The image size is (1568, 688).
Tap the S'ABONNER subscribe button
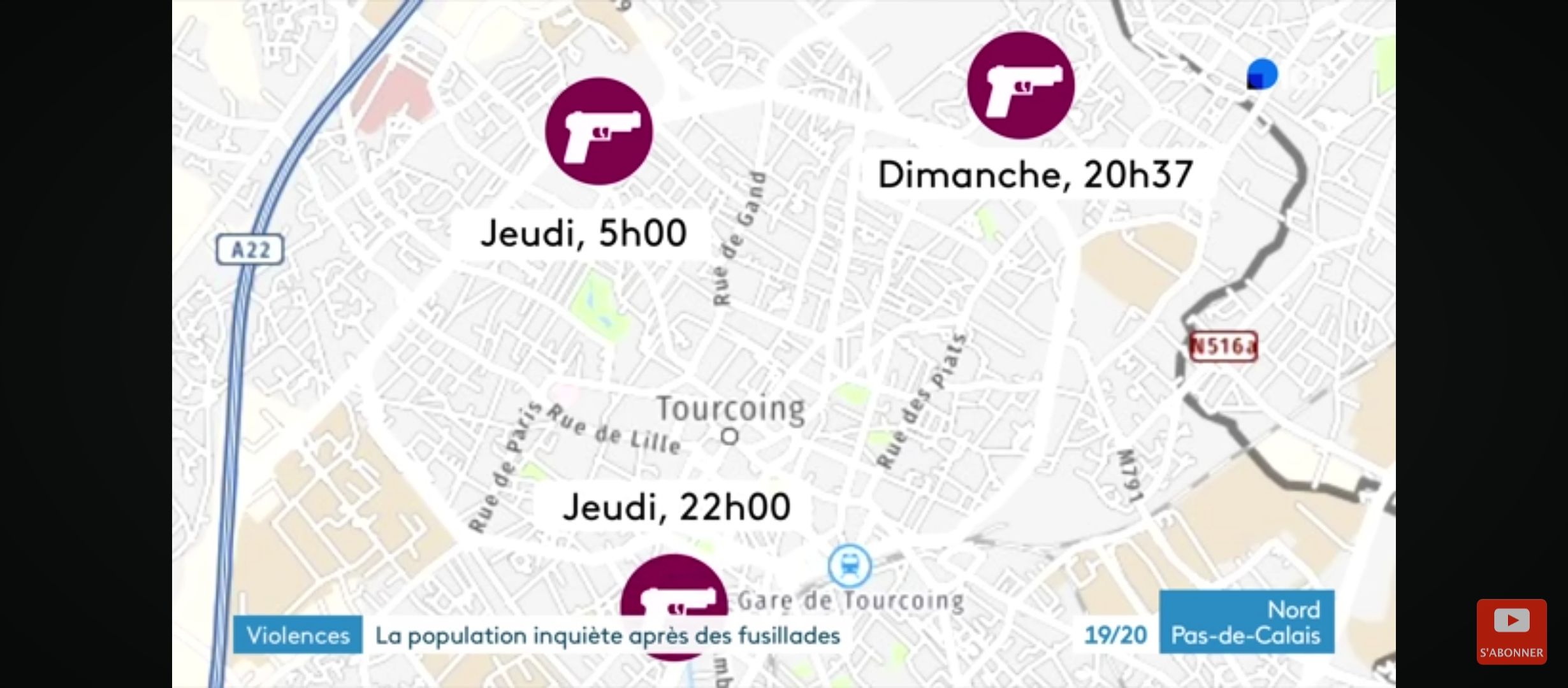click(1511, 631)
